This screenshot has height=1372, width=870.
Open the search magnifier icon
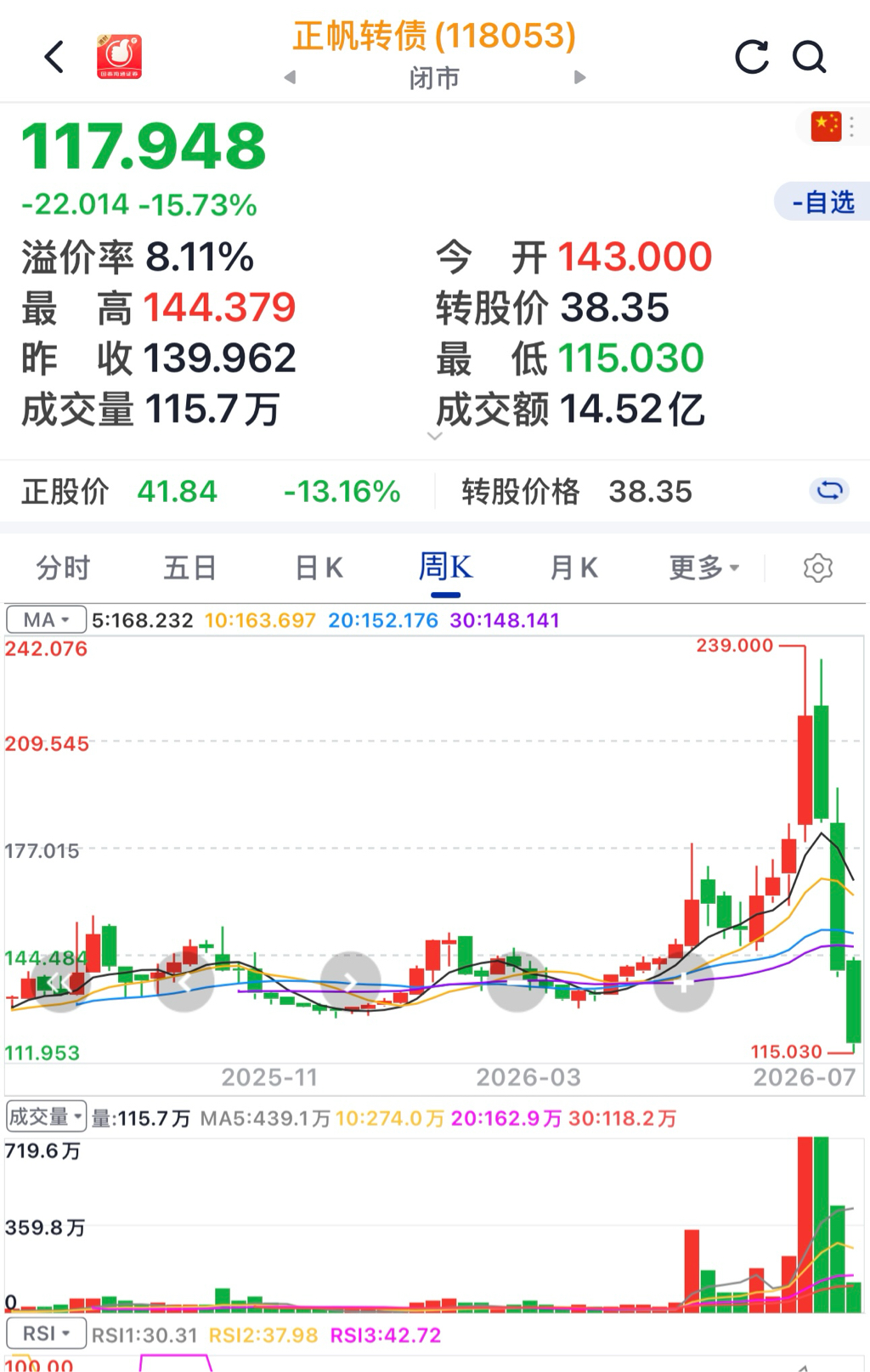click(809, 57)
